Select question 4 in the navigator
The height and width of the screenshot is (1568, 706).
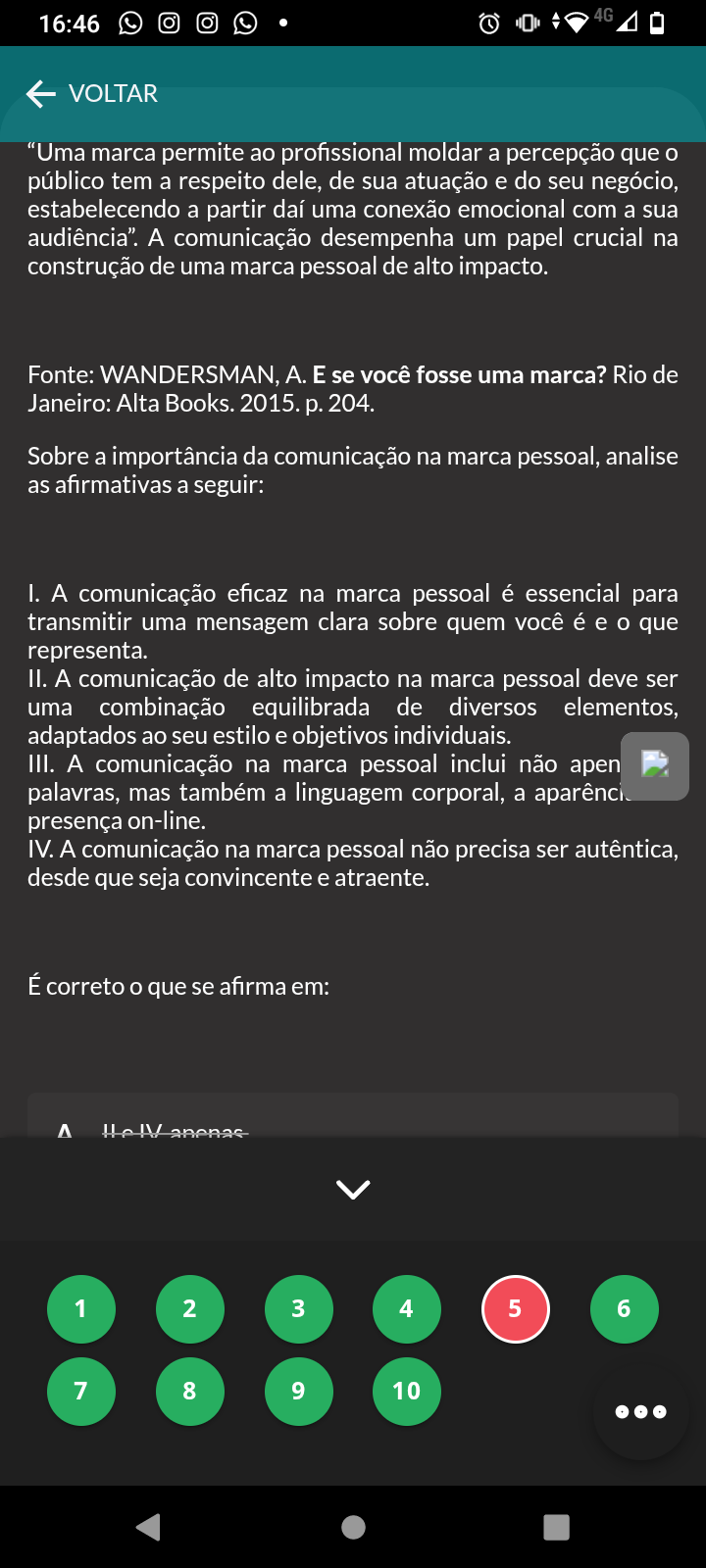407,1308
